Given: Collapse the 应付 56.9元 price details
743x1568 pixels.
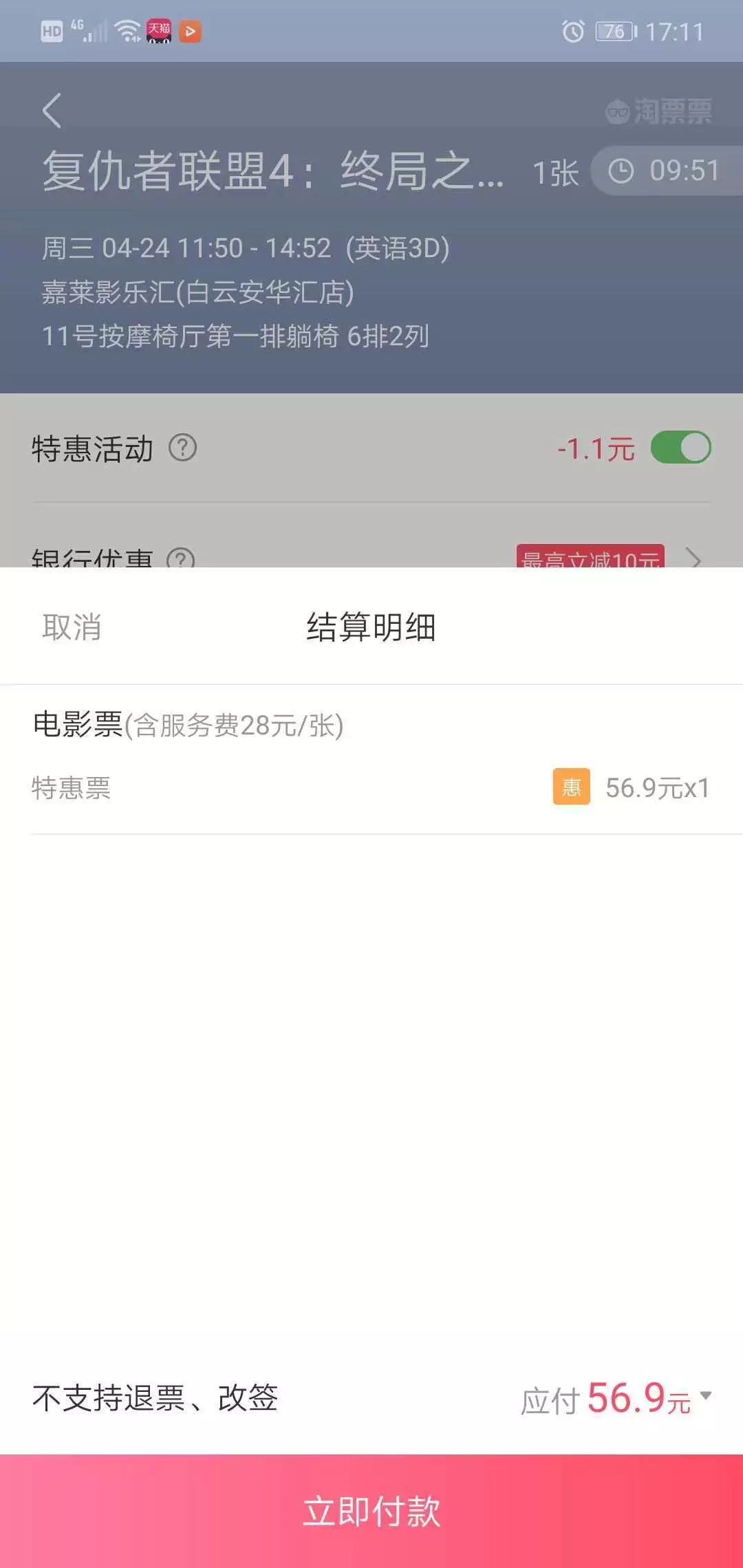Looking at the screenshot, I should 705,1395.
